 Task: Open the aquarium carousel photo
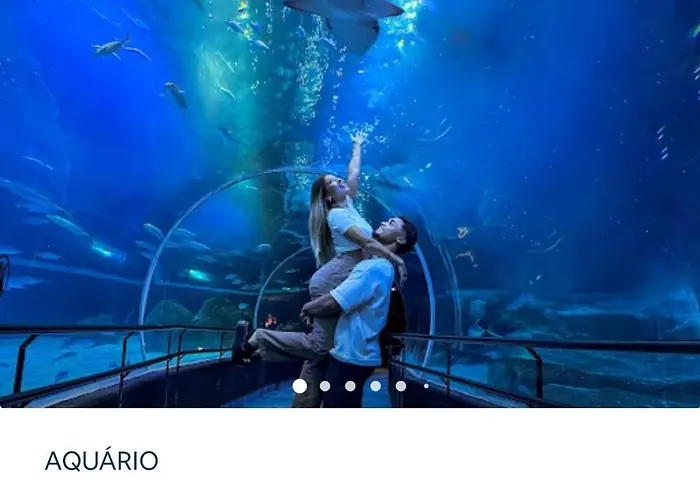tap(350, 200)
